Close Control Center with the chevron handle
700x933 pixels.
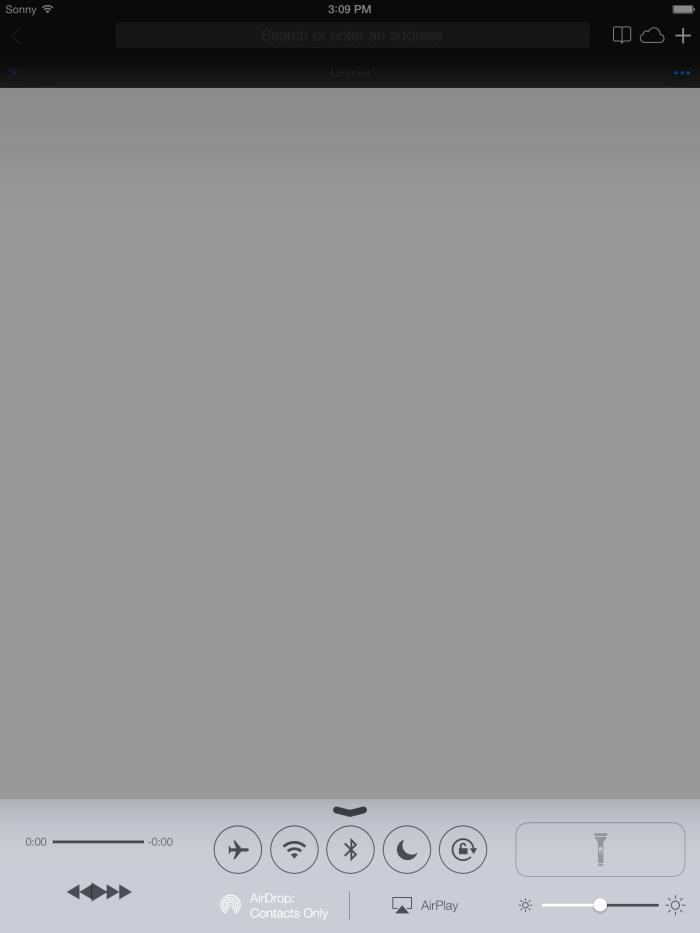(350, 811)
